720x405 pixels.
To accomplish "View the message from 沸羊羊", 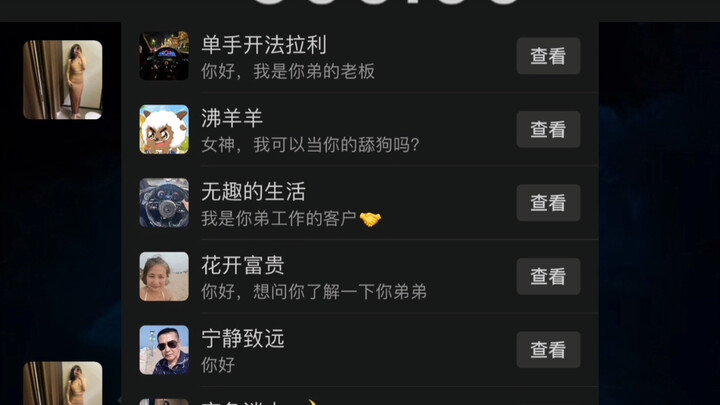I will click(x=548, y=130).
